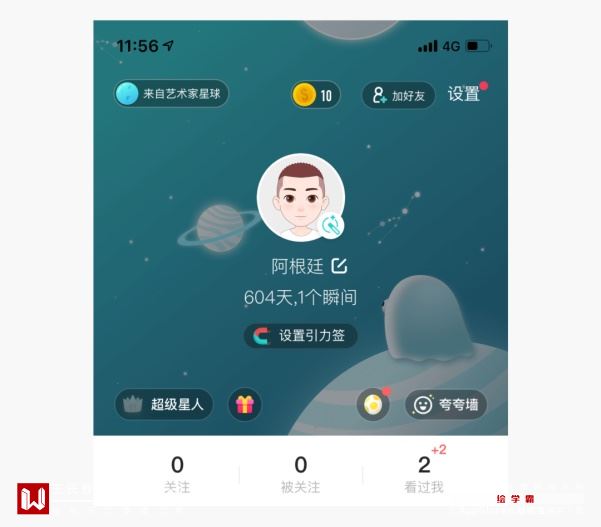This screenshot has height=527, width=601.
Task: Open the 来自艺术家星球 planet chip
Action: tap(172, 94)
